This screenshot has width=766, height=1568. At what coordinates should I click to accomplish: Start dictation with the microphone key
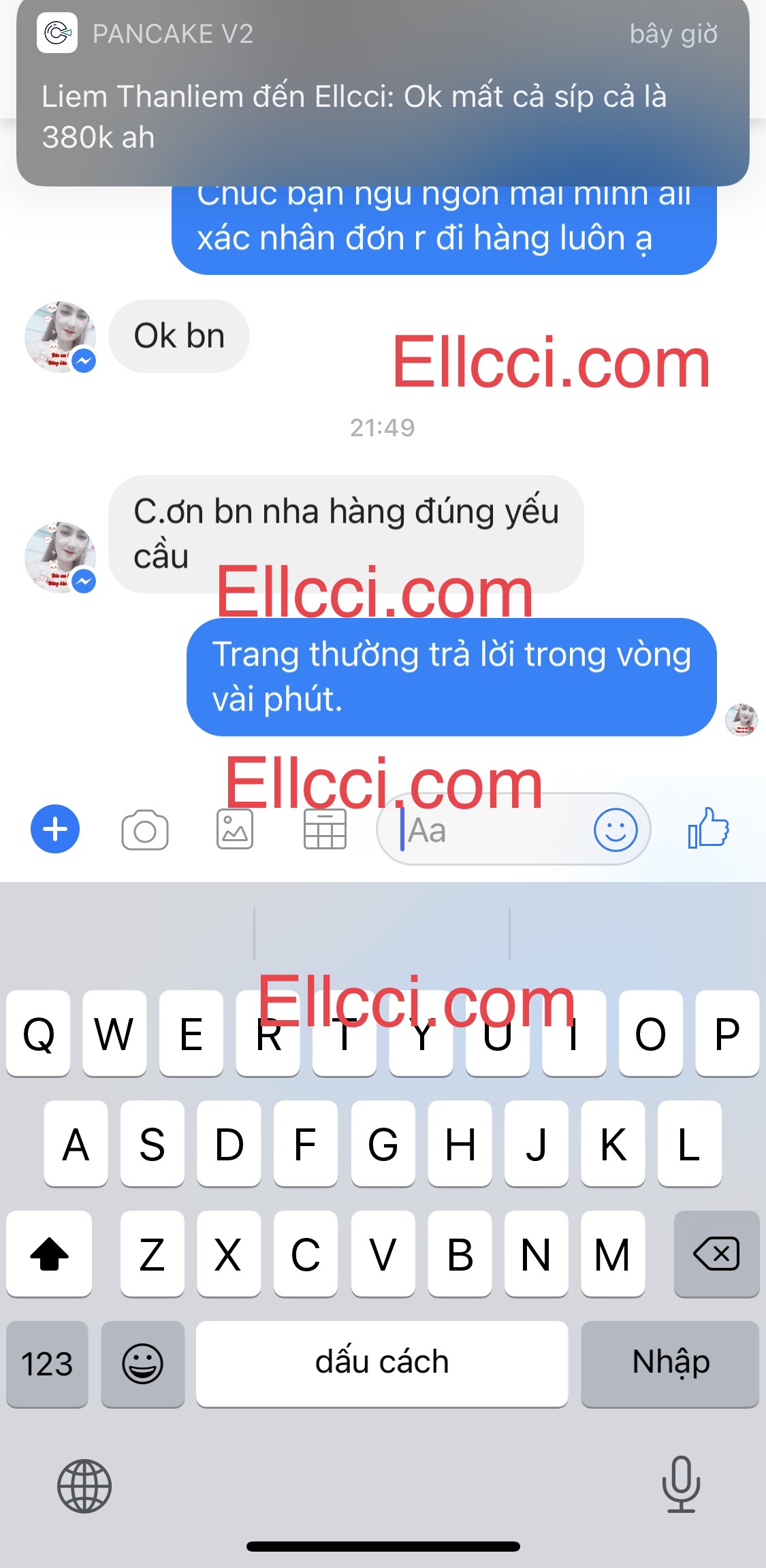(681, 1485)
